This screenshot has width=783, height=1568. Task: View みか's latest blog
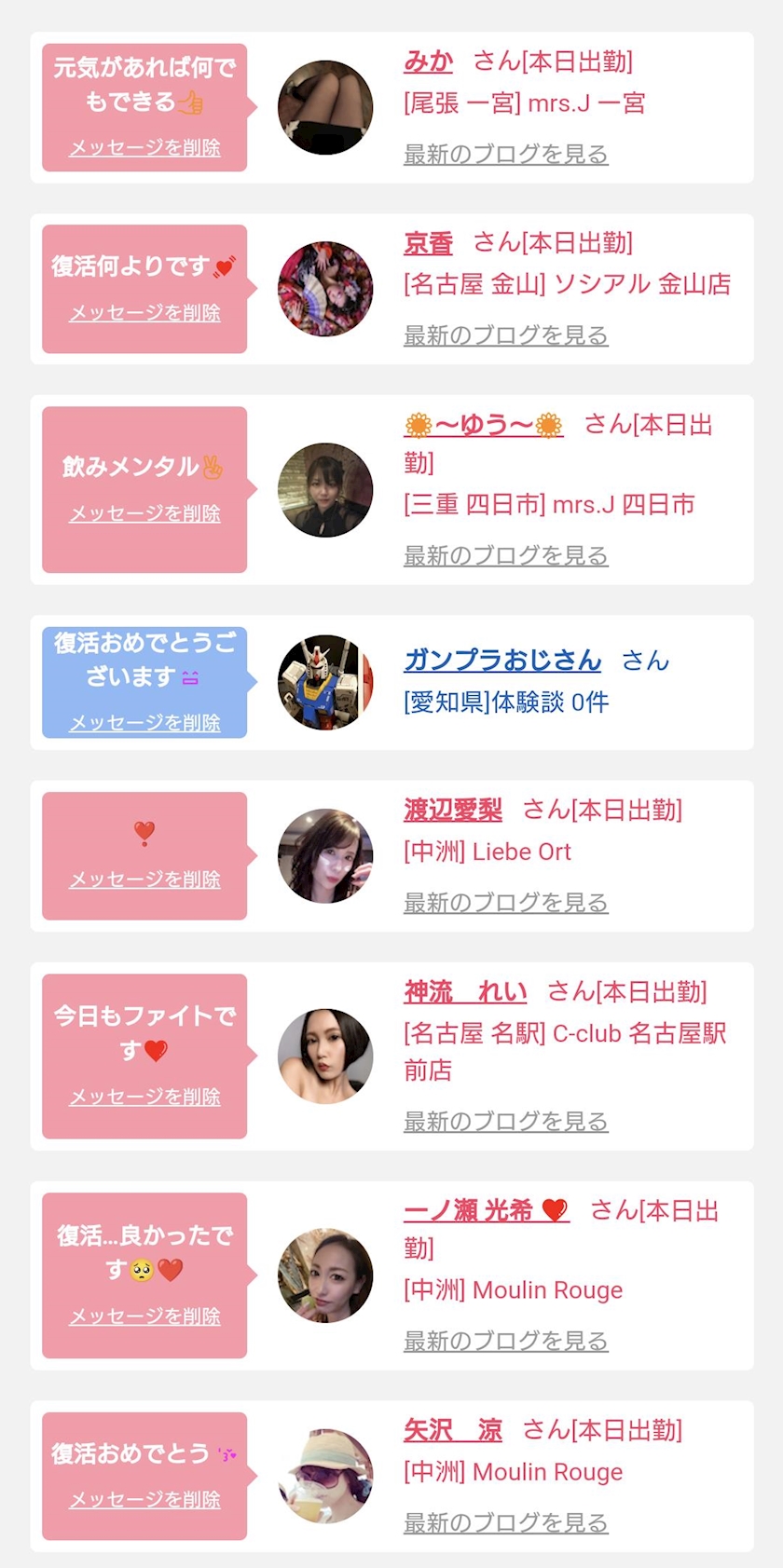pos(505,154)
